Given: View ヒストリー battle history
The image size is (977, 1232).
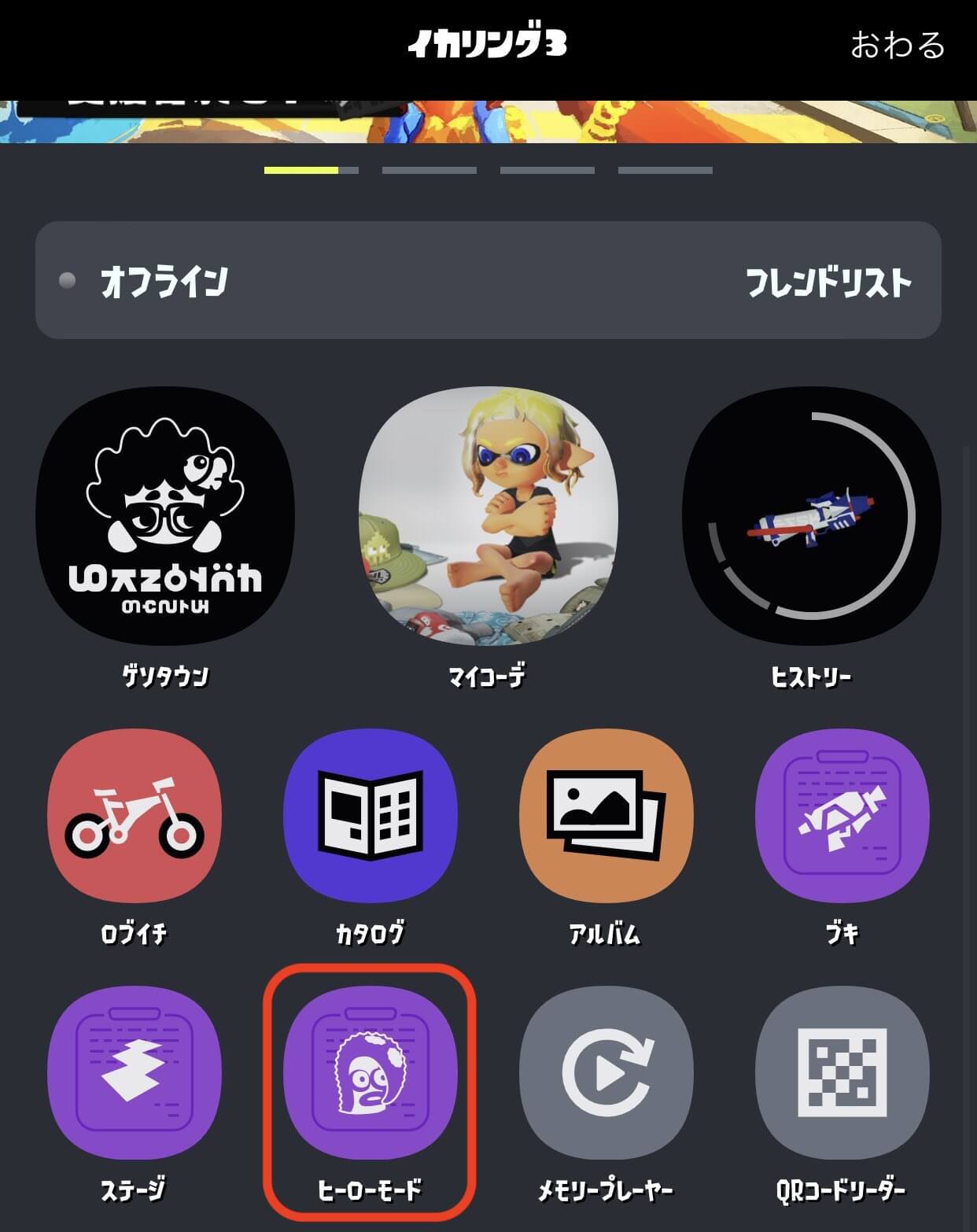Looking at the screenshot, I should (x=811, y=515).
